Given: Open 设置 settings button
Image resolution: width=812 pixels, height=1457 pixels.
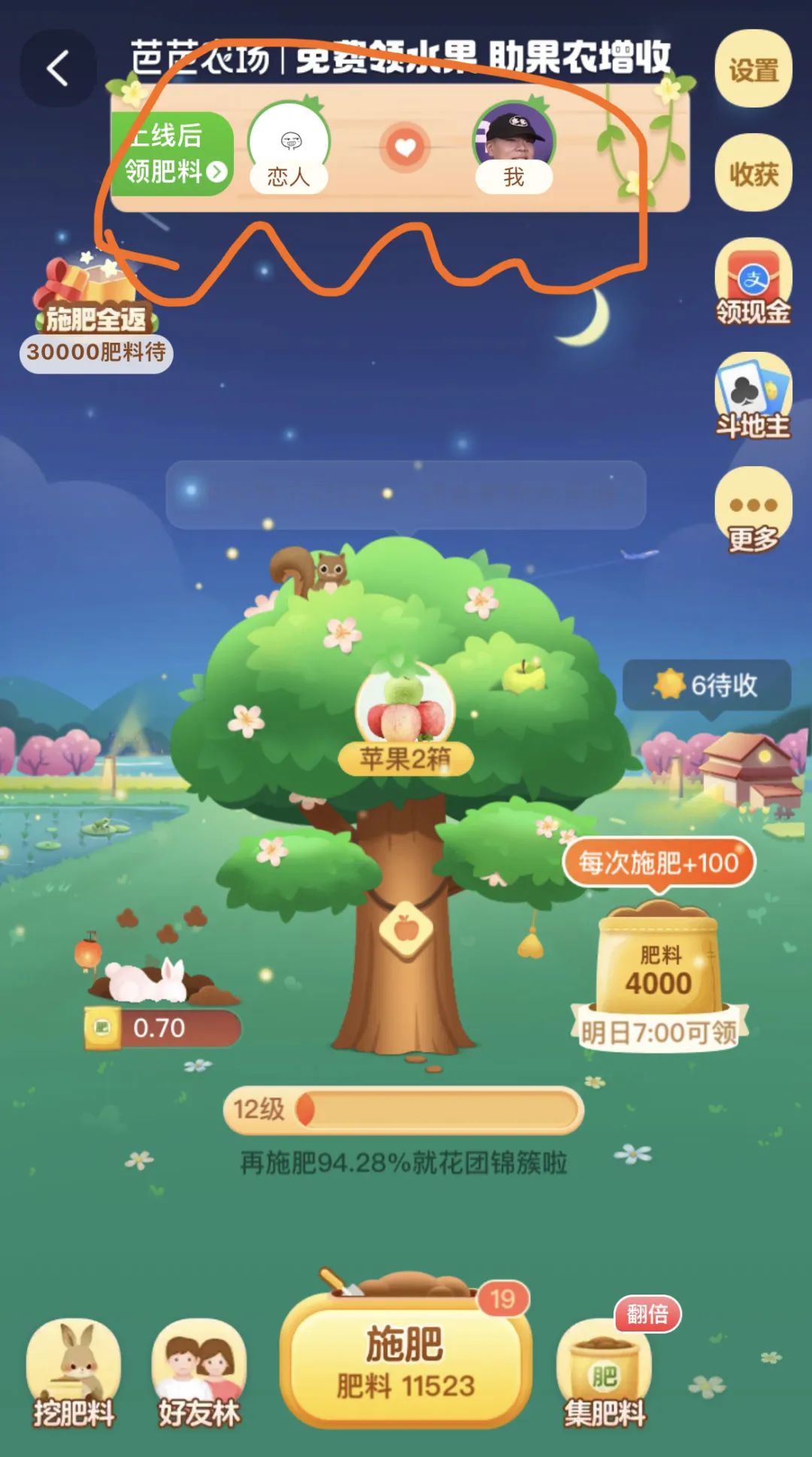Looking at the screenshot, I should click(x=753, y=70).
